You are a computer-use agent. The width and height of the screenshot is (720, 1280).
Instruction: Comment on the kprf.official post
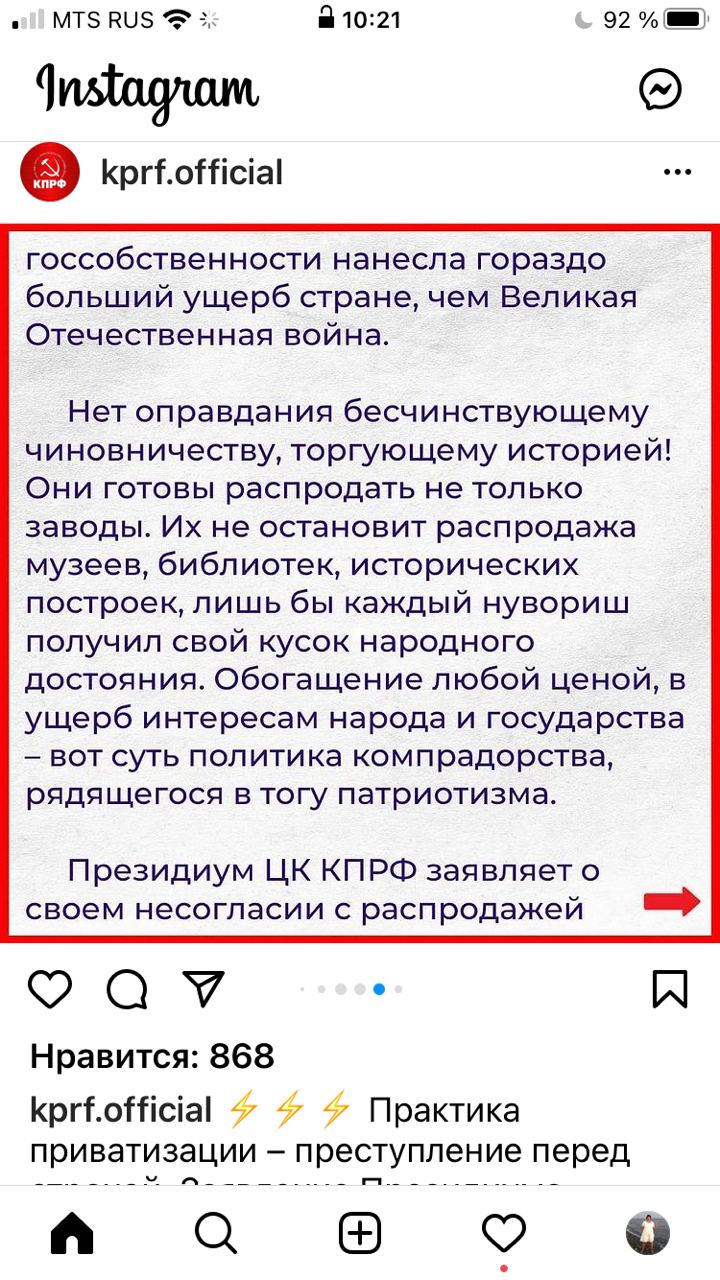[x=127, y=989]
